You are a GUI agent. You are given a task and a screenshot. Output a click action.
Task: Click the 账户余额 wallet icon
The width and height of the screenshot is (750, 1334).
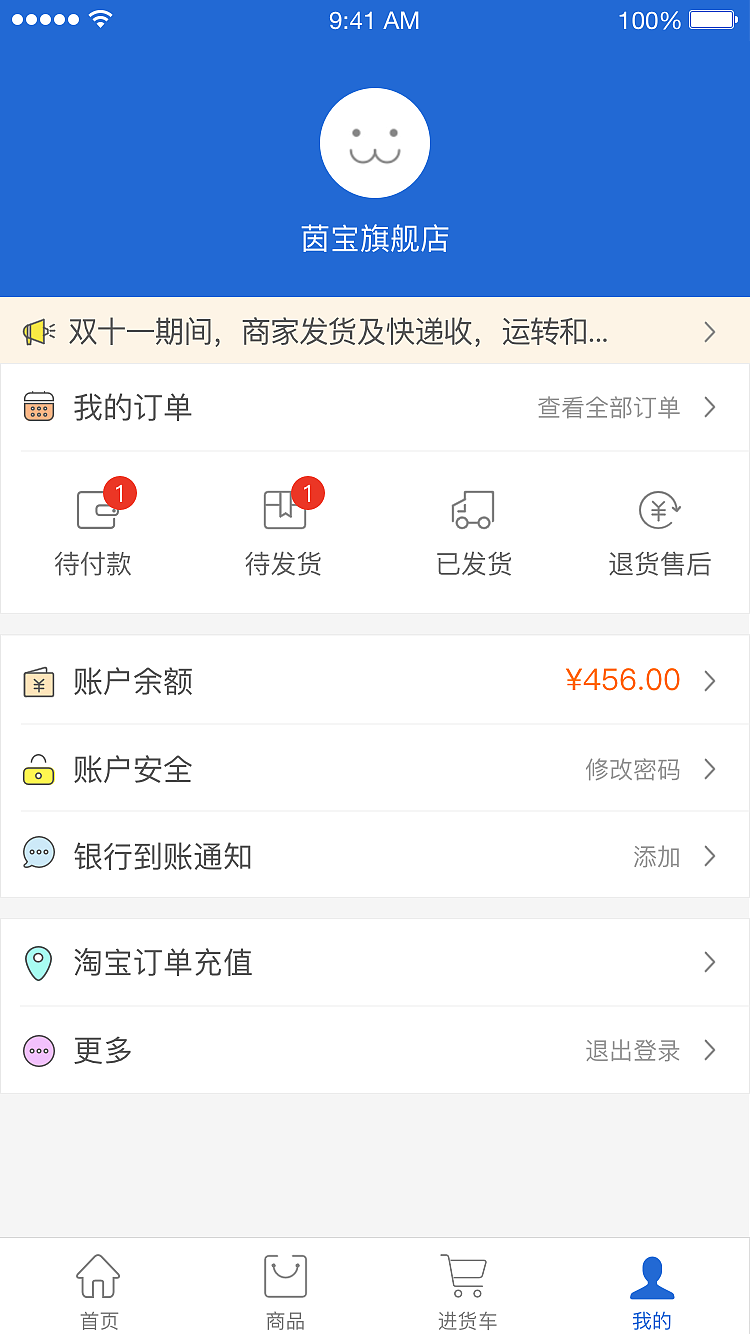click(38, 680)
